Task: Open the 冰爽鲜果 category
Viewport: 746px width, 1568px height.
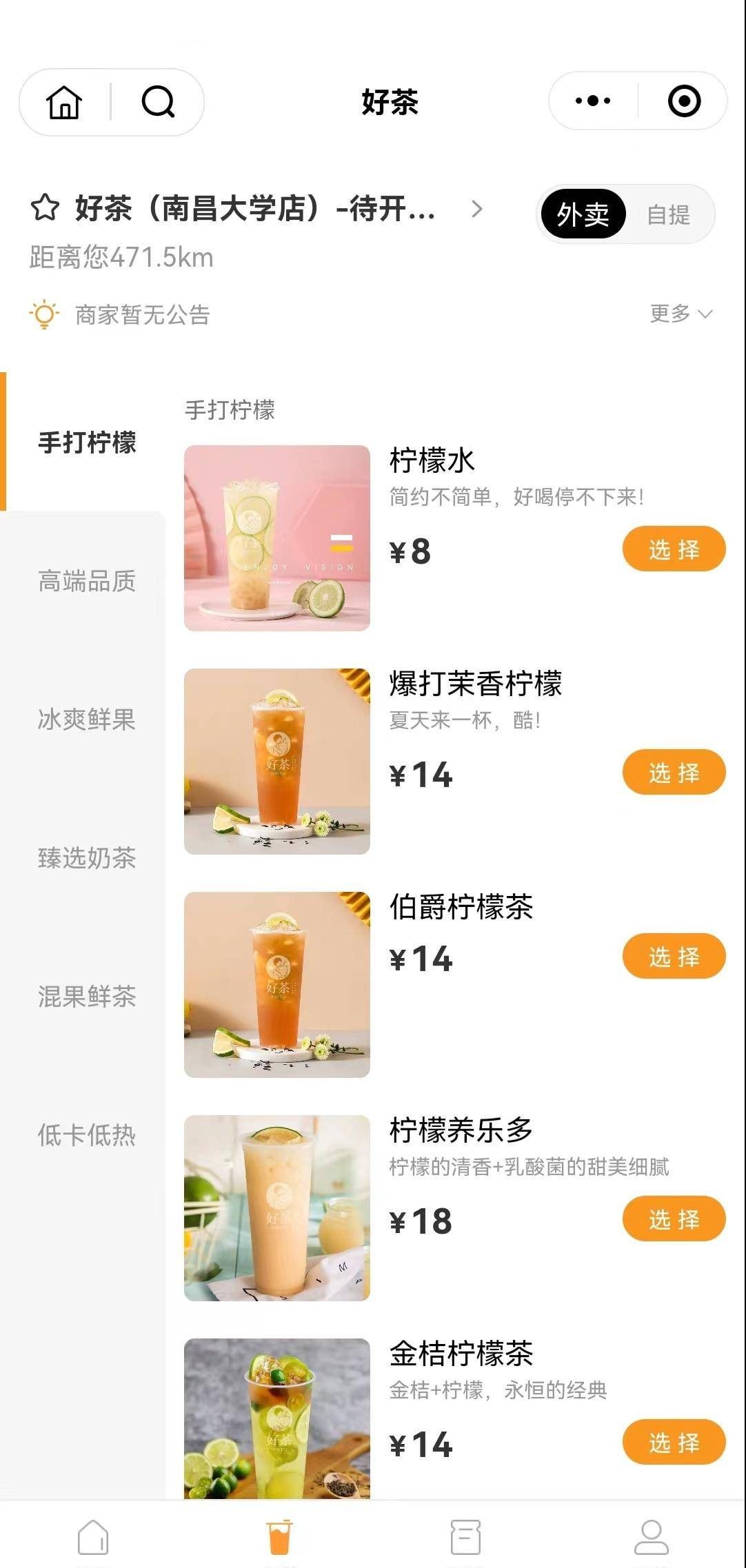Action: [x=87, y=720]
